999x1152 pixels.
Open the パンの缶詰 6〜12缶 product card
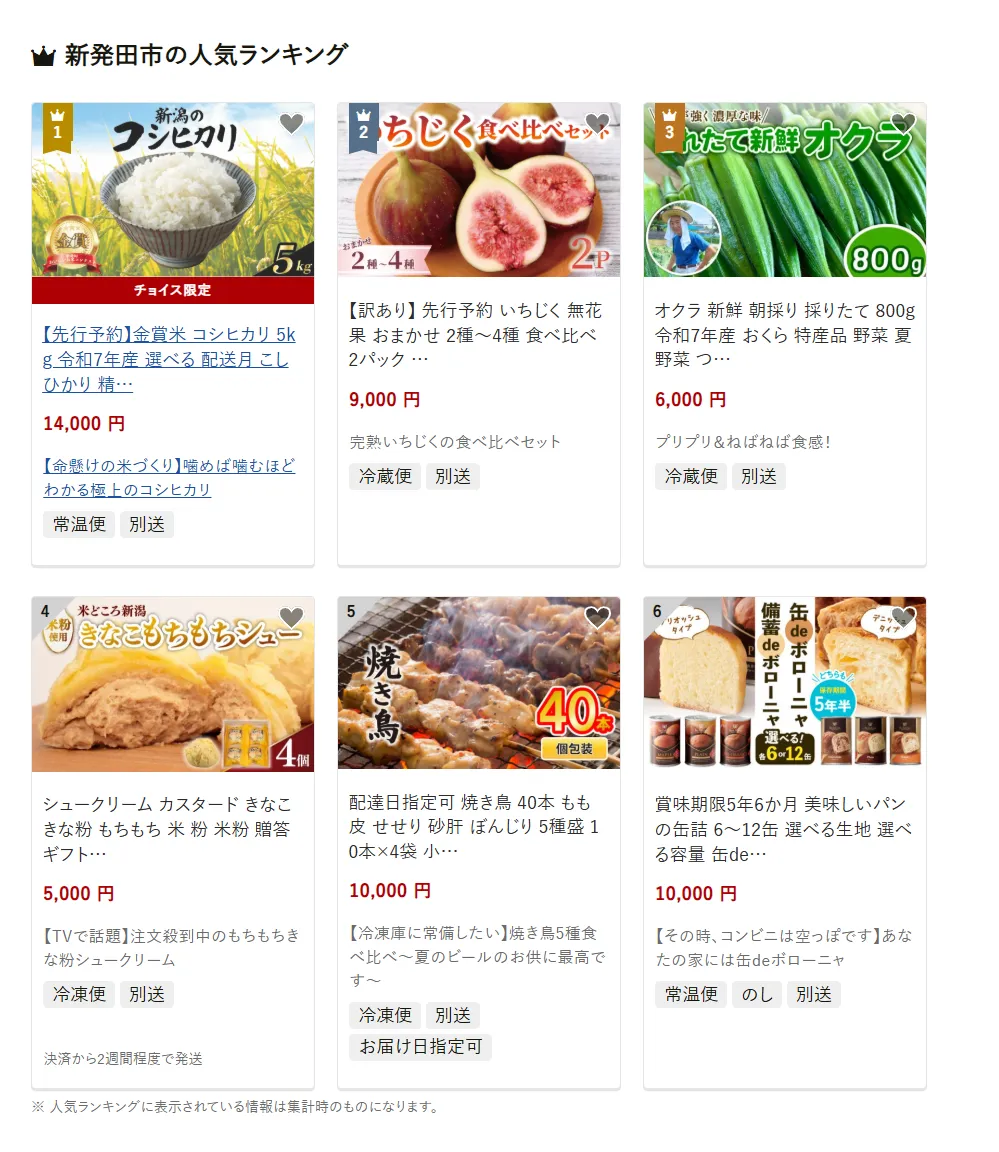coord(784,828)
